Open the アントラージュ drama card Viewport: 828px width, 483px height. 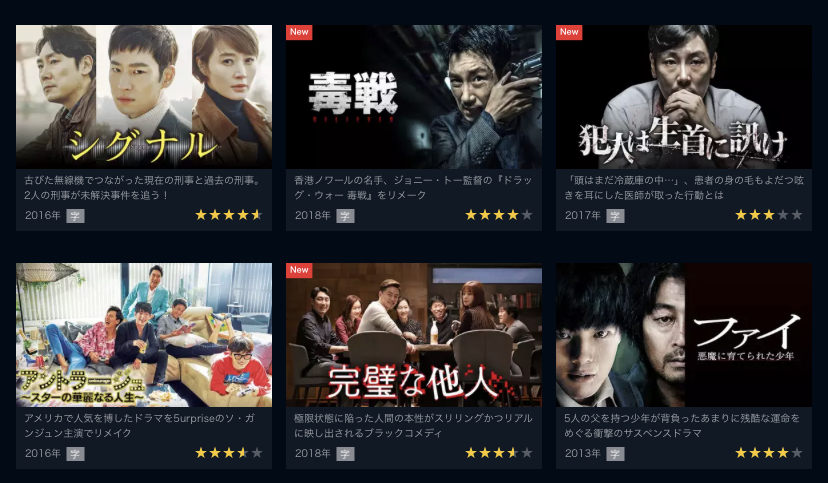[x=144, y=335]
